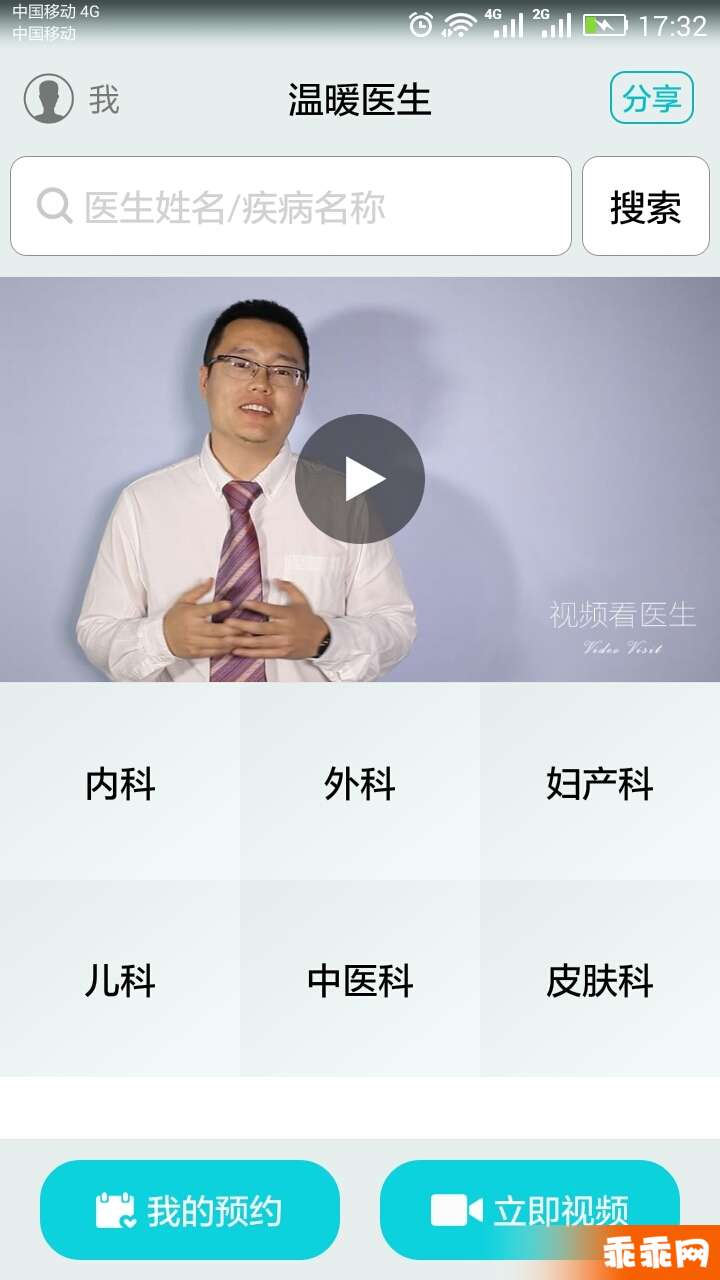720x1280 pixels.
Task: Open the 中医科 department
Action: click(x=360, y=980)
